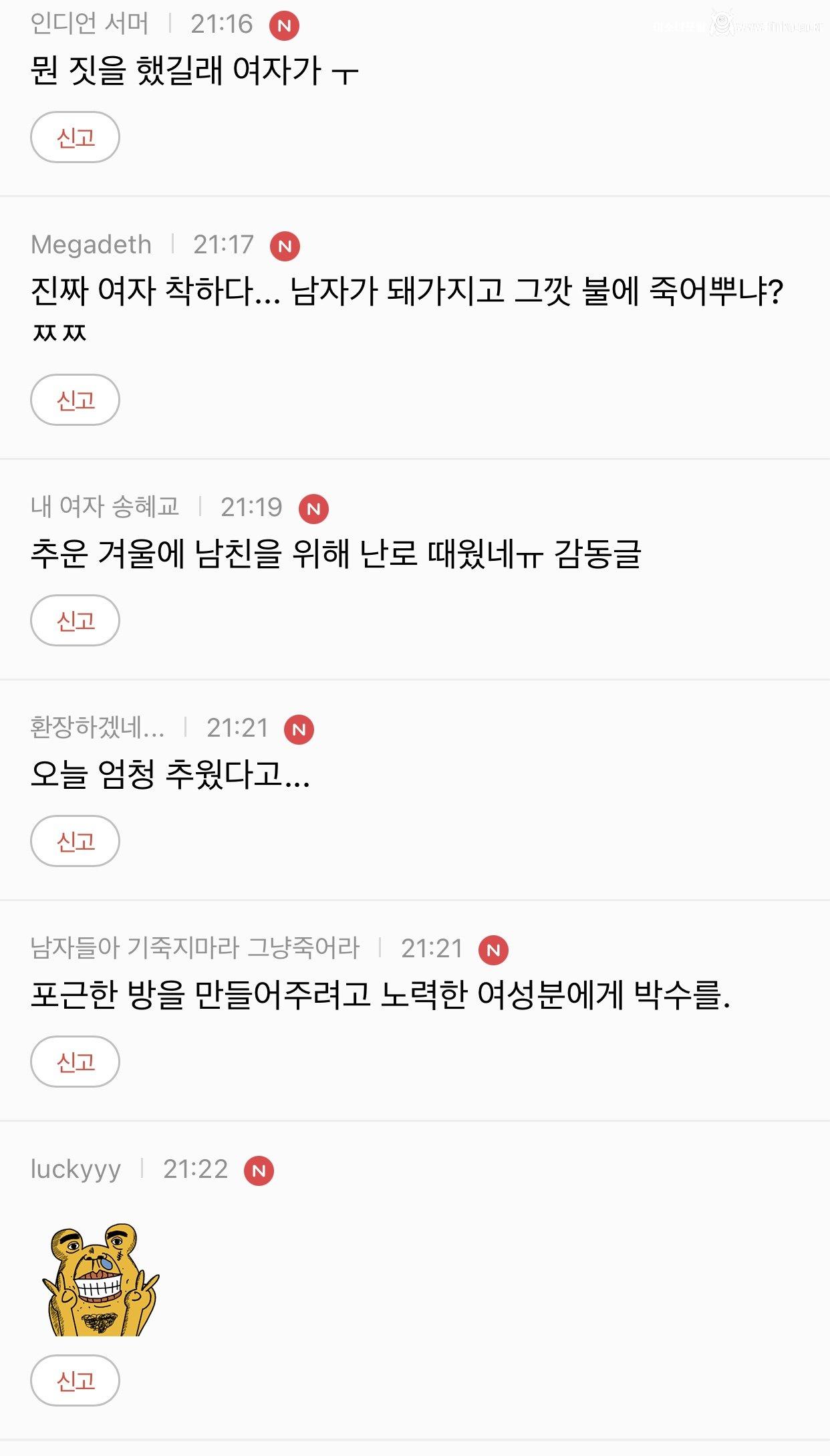
Task: Open Megadeth's user profile
Action: [x=91, y=245]
